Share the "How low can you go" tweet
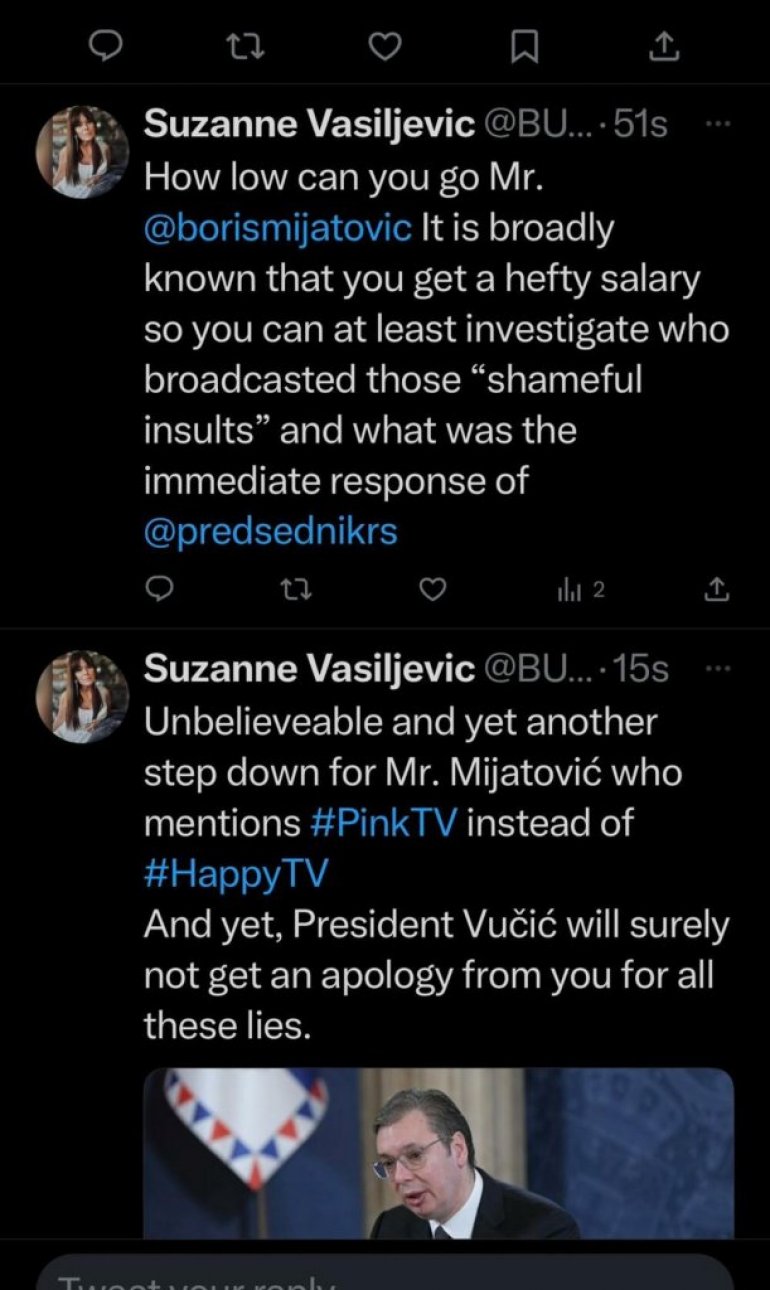The height and width of the screenshot is (1290, 770). (x=716, y=591)
